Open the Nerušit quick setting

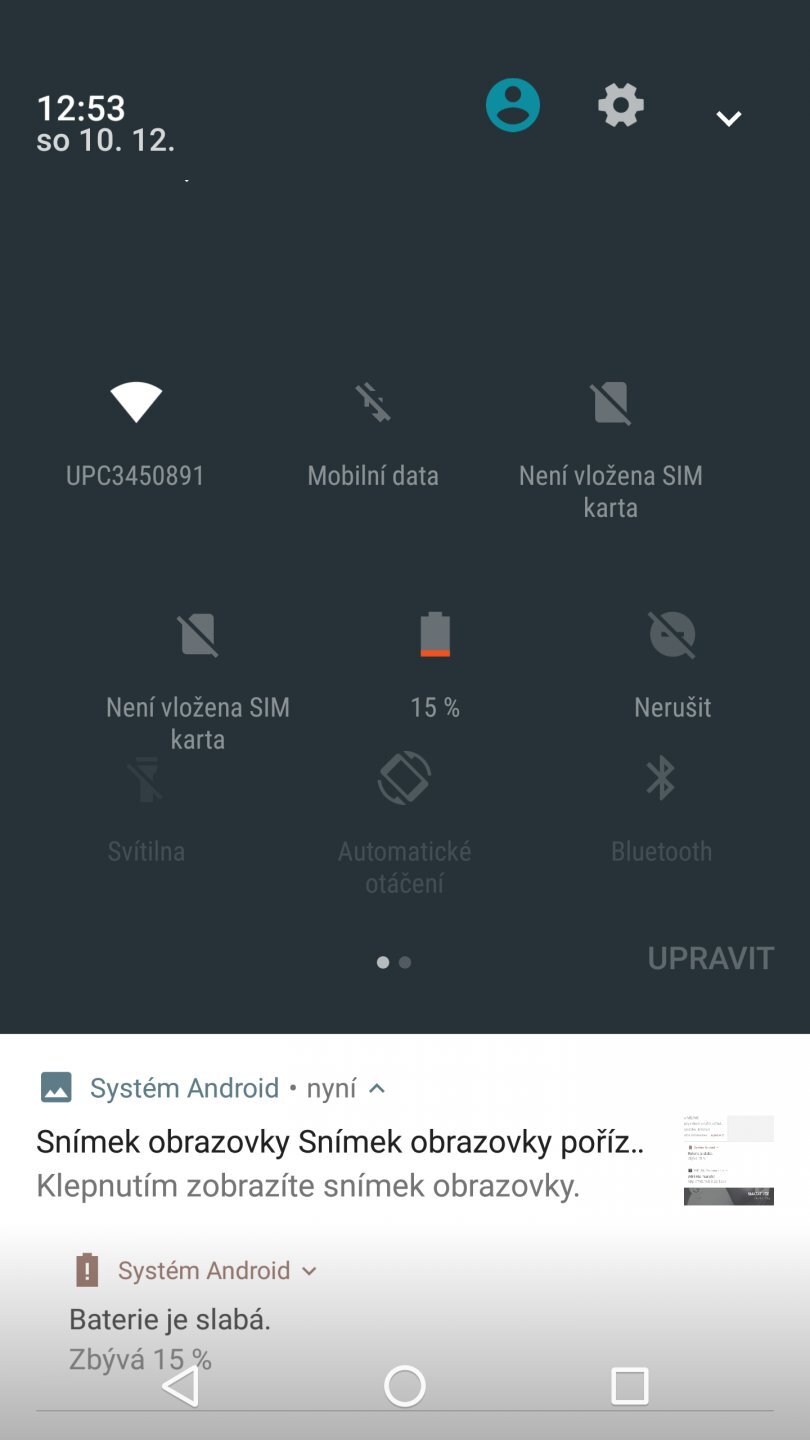click(672, 650)
